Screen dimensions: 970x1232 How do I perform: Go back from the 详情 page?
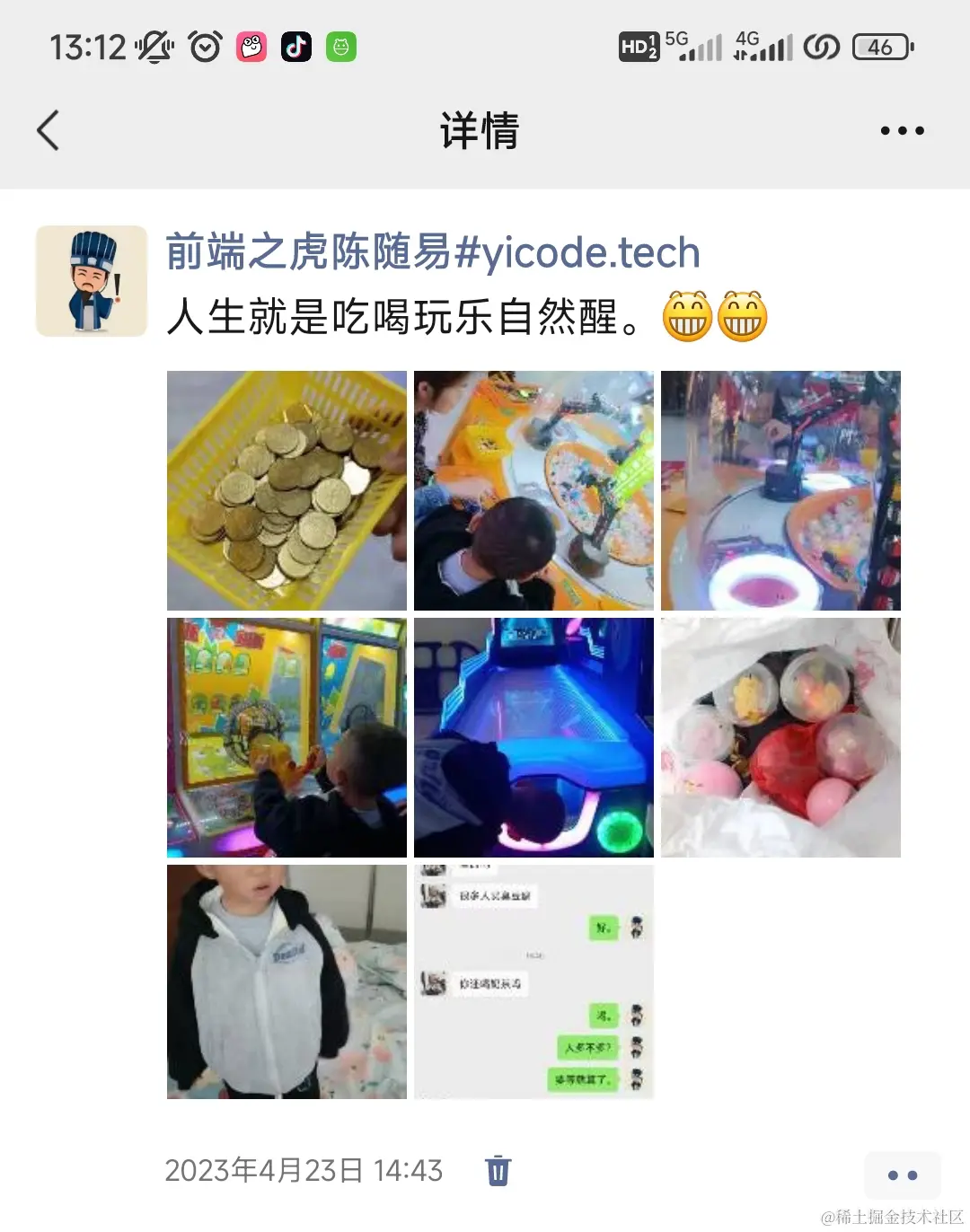click(48, 131)
